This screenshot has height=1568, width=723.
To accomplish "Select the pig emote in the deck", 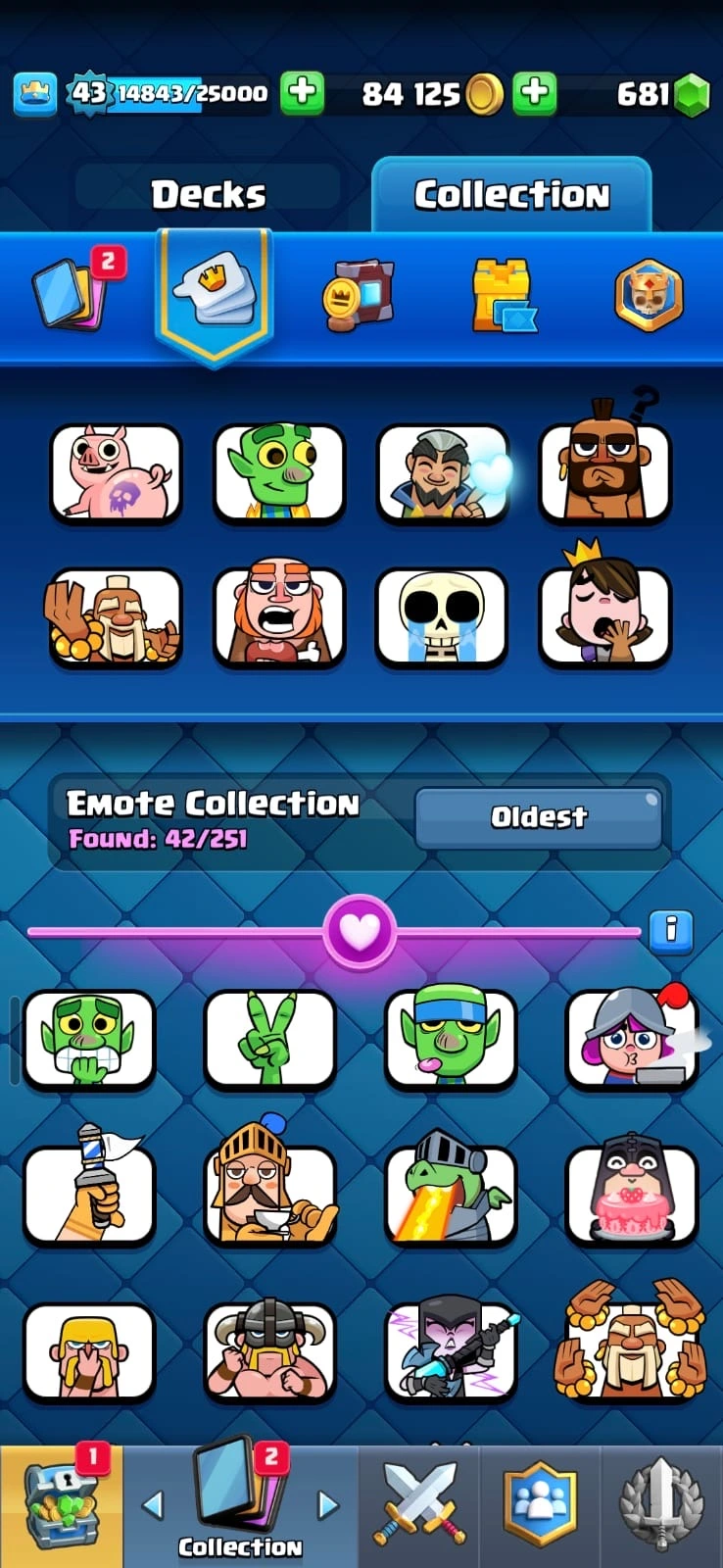I will click(116, 472).
